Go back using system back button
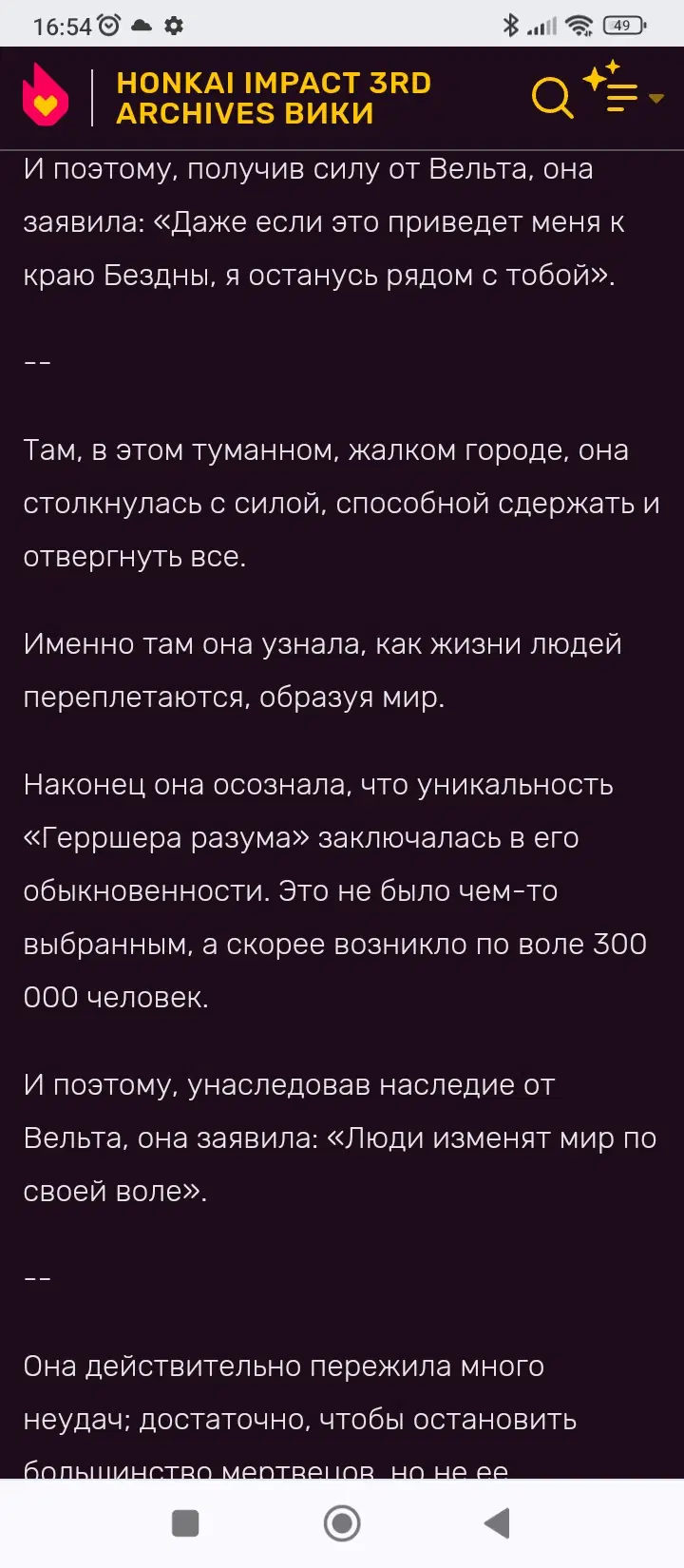This screenshot has width=684, height=1568. click(x=497, y=1523)
